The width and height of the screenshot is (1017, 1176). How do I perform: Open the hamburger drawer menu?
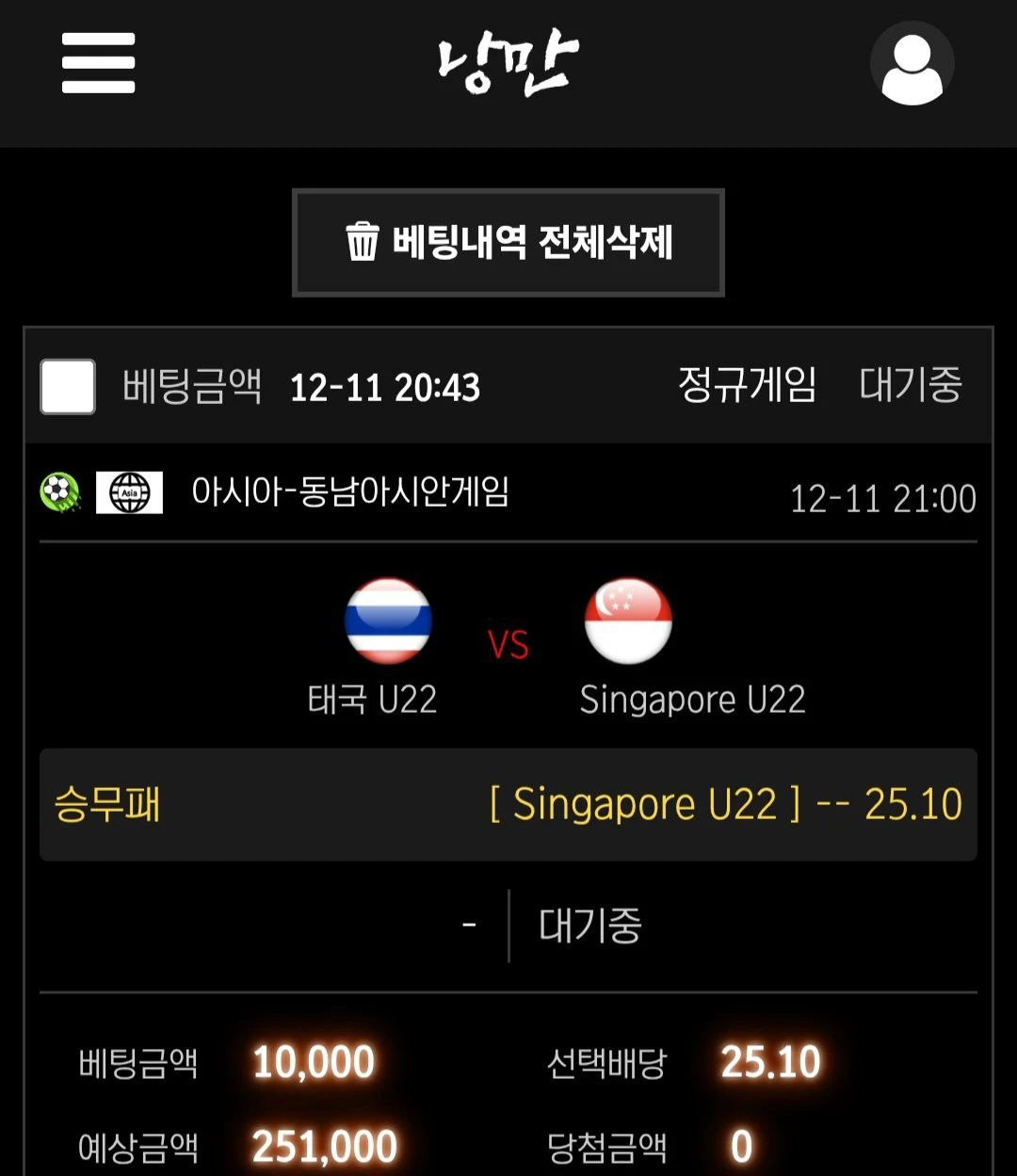pos(99,63)
